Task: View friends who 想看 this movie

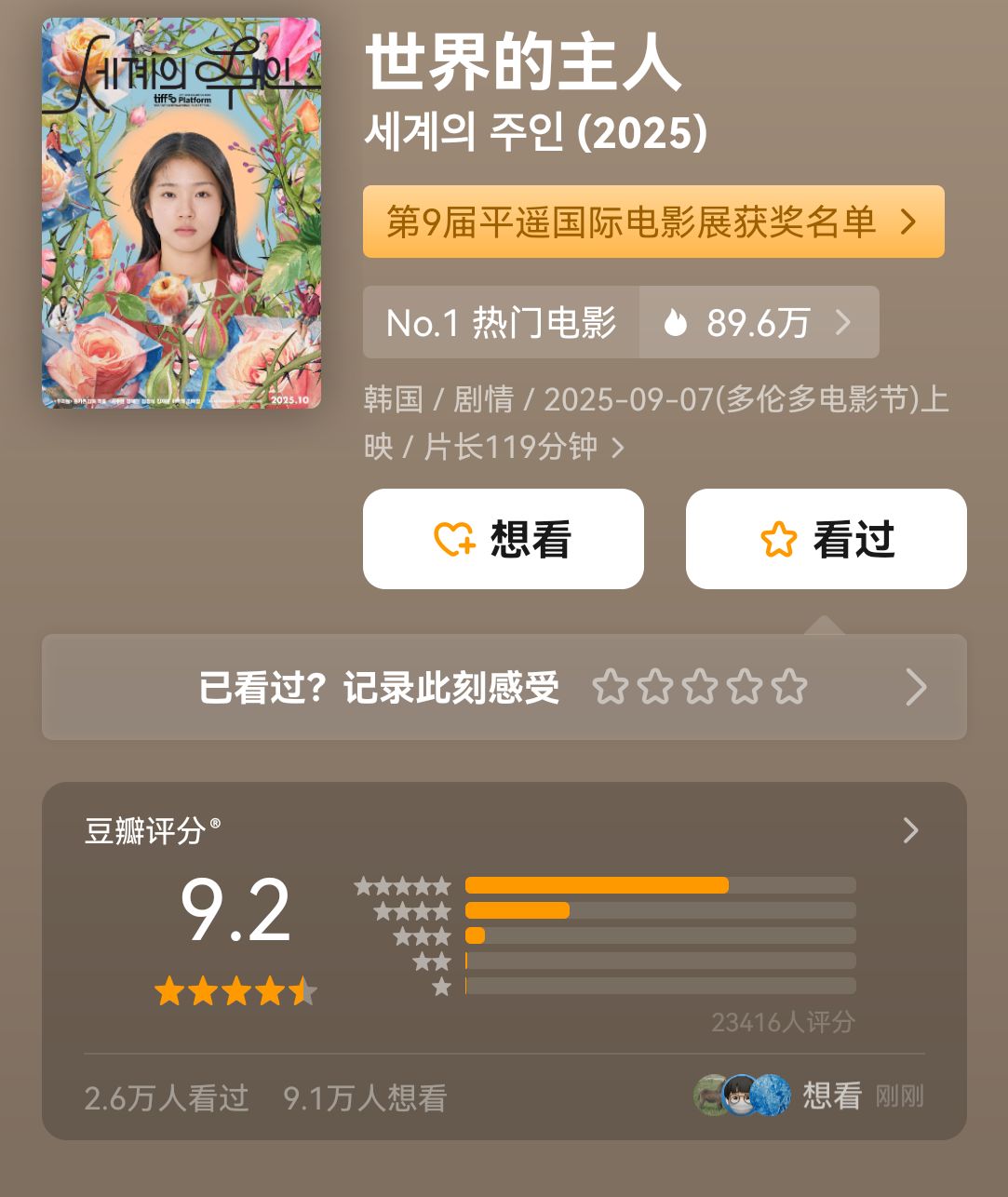Action: 808,1096
